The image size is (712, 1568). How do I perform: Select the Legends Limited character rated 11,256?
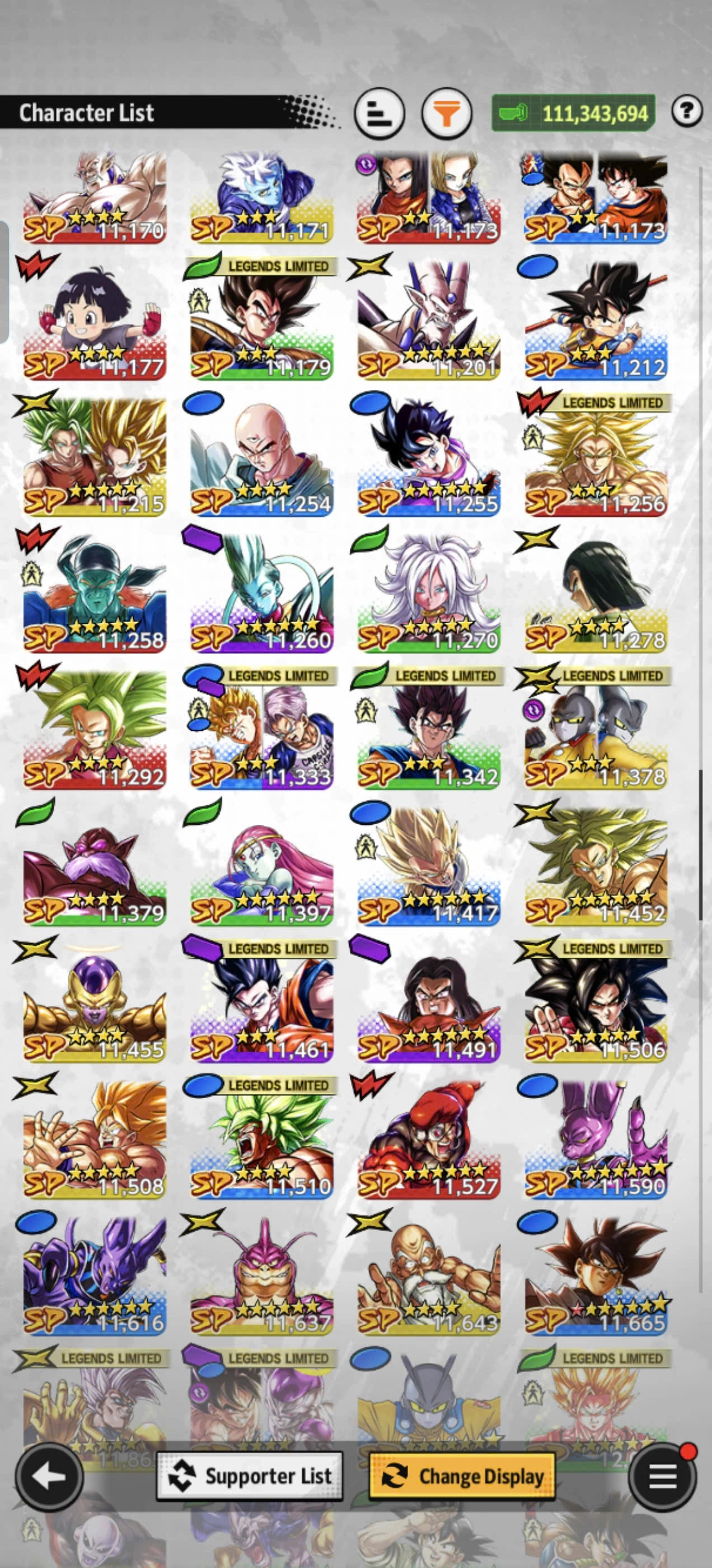tap(596, 458)
